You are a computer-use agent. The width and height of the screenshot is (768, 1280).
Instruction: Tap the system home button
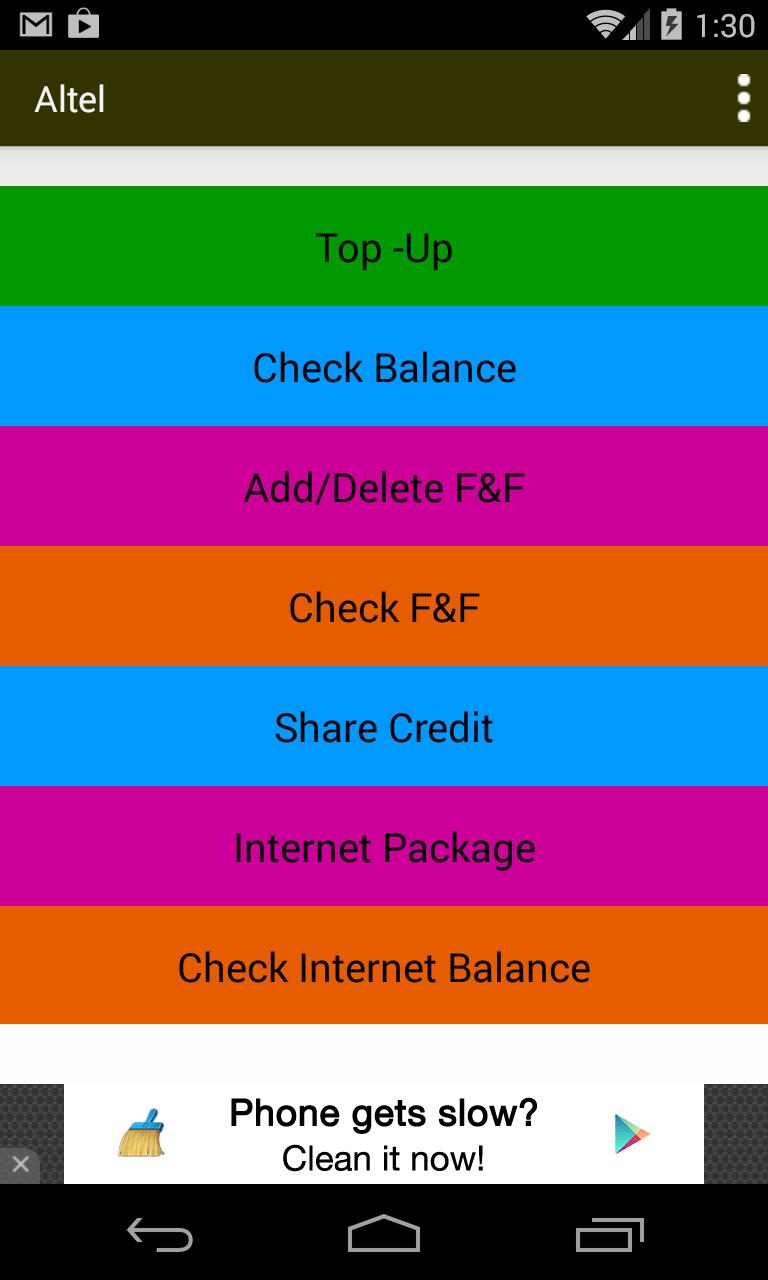(x=384, y=1236)
